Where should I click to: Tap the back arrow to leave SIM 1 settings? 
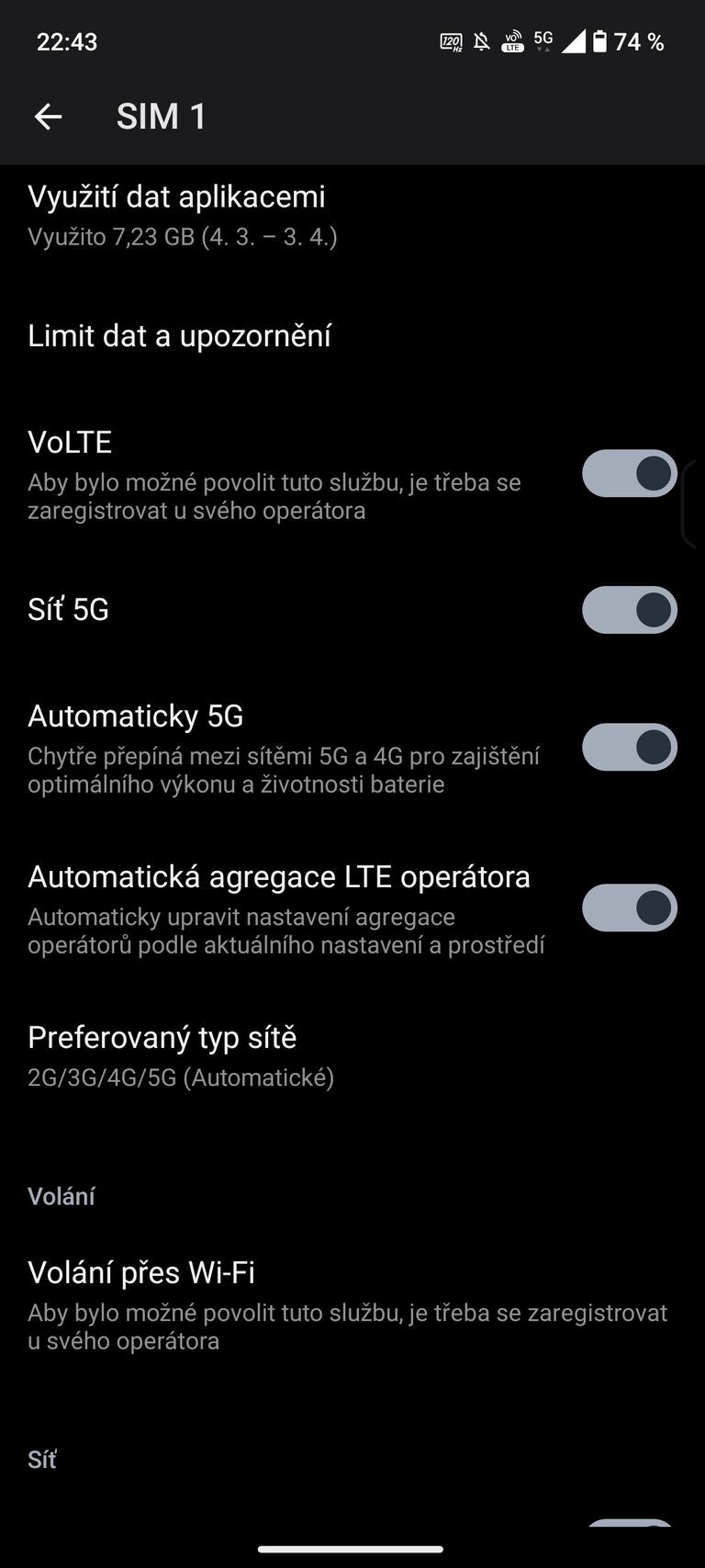47,116
